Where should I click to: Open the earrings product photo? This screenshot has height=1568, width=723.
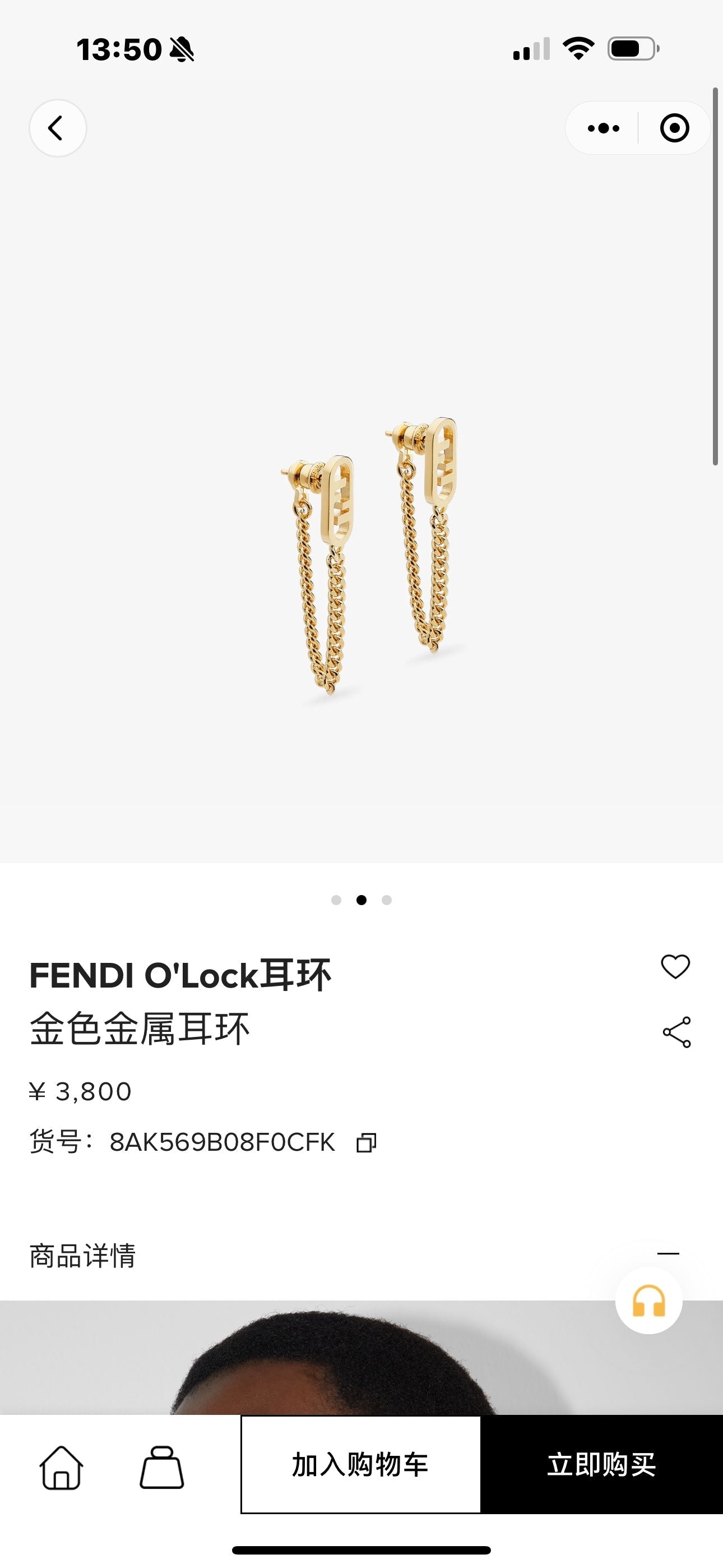(x=368, y=557)
